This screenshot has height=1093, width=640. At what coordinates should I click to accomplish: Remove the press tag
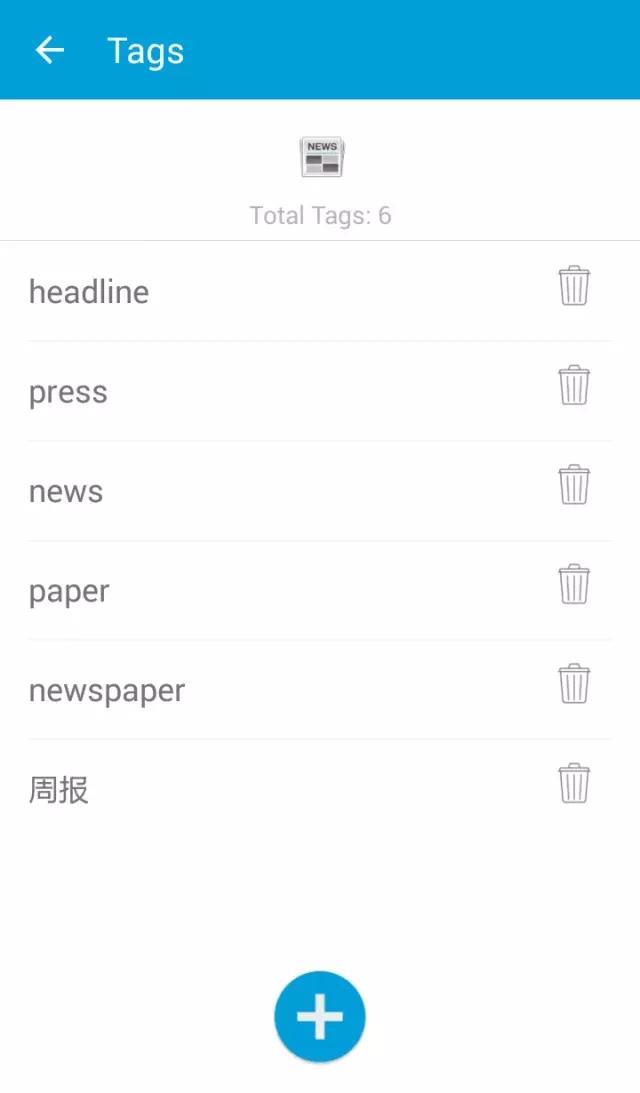click(574, 385)
